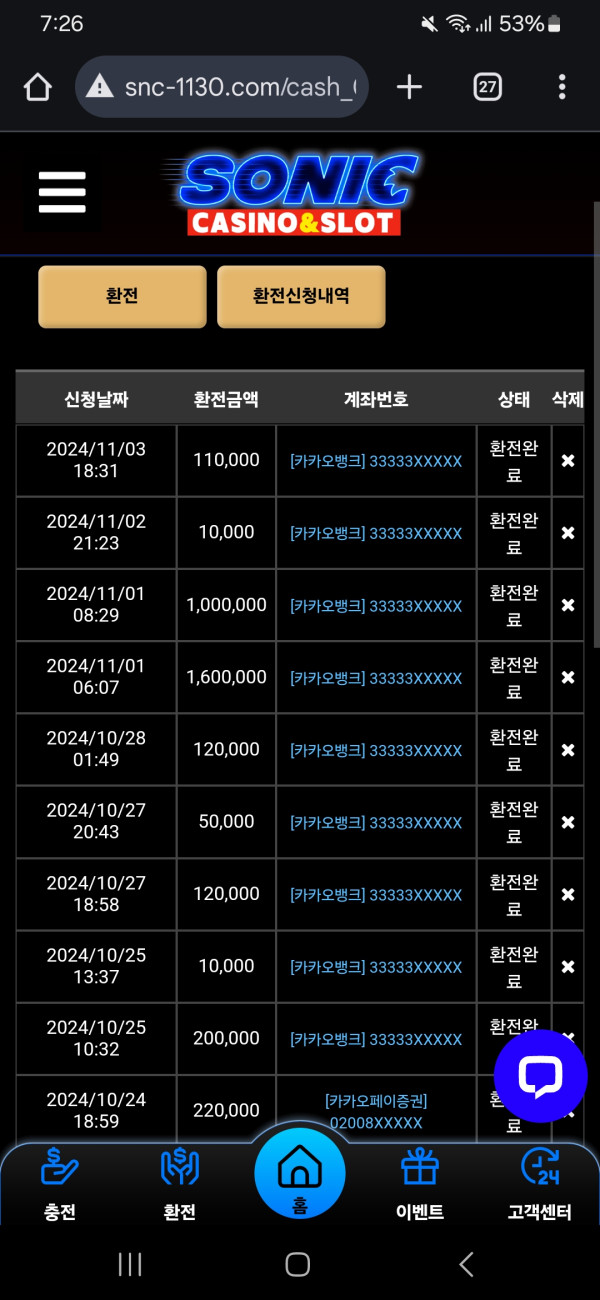Remove the 1,600,000 withdrawal entry

[x=568, y=678]
